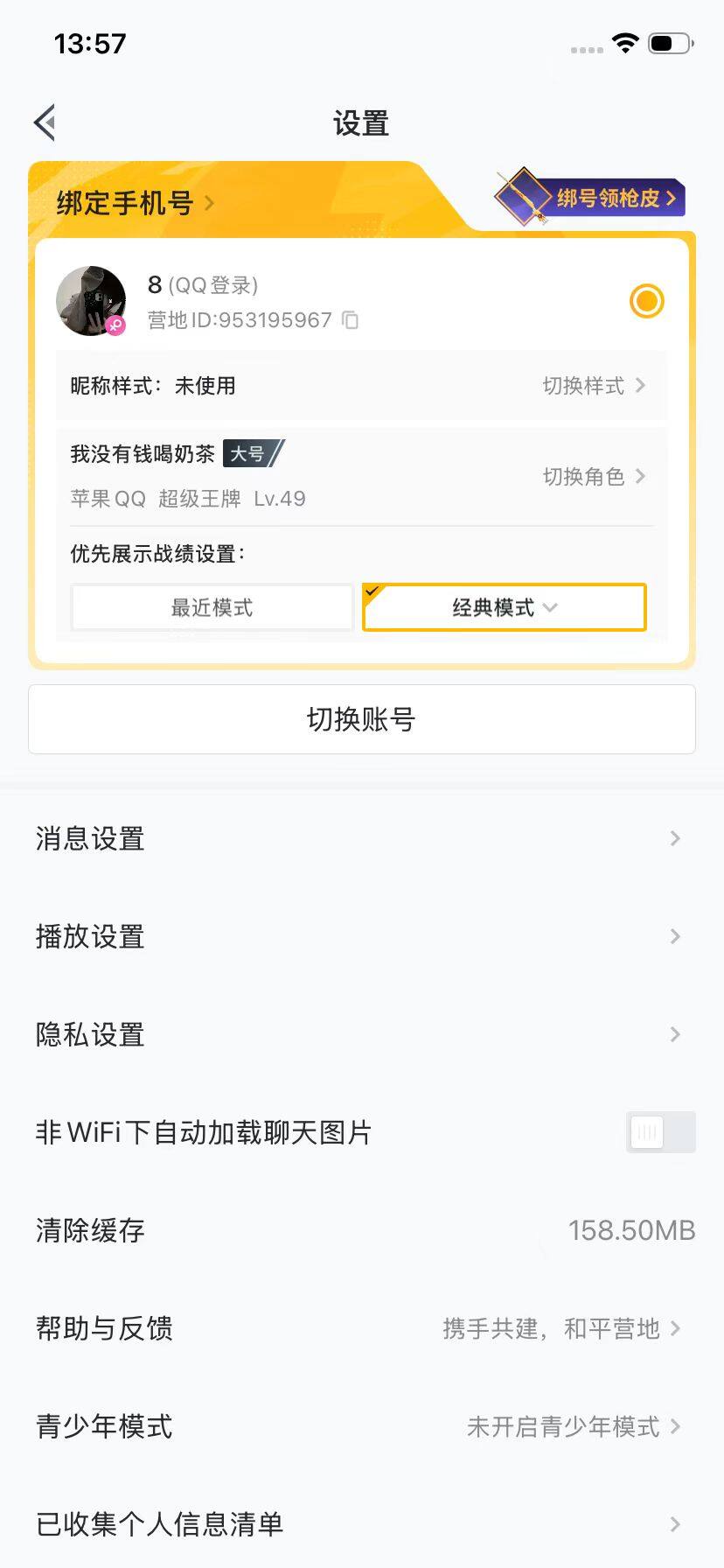Select the QQ登录 account radio button
This screenshot has height=1568, width=724.
coord(646,301)
